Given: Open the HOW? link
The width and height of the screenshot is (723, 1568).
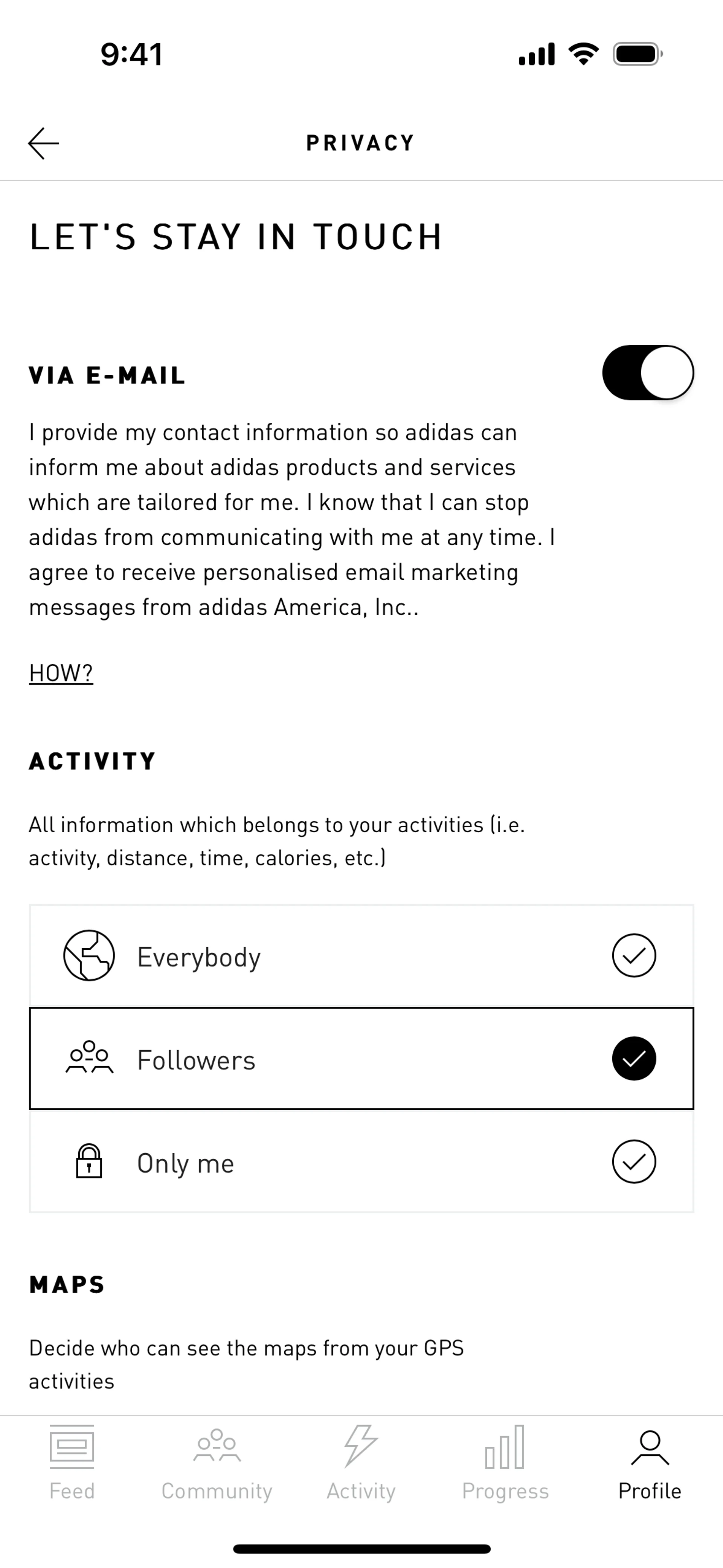Looking at the screenshot, I should tap(61, 673).
